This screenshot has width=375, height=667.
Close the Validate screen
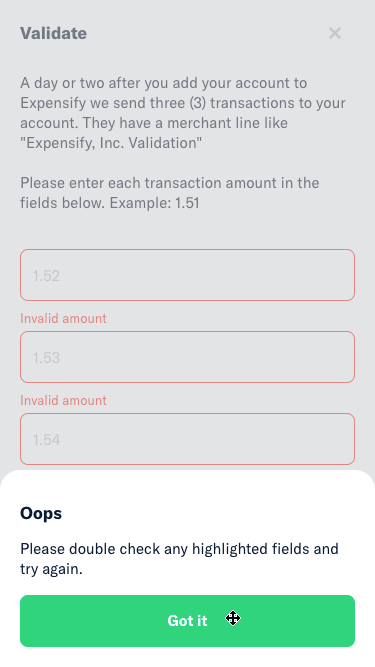coord(335,33)
